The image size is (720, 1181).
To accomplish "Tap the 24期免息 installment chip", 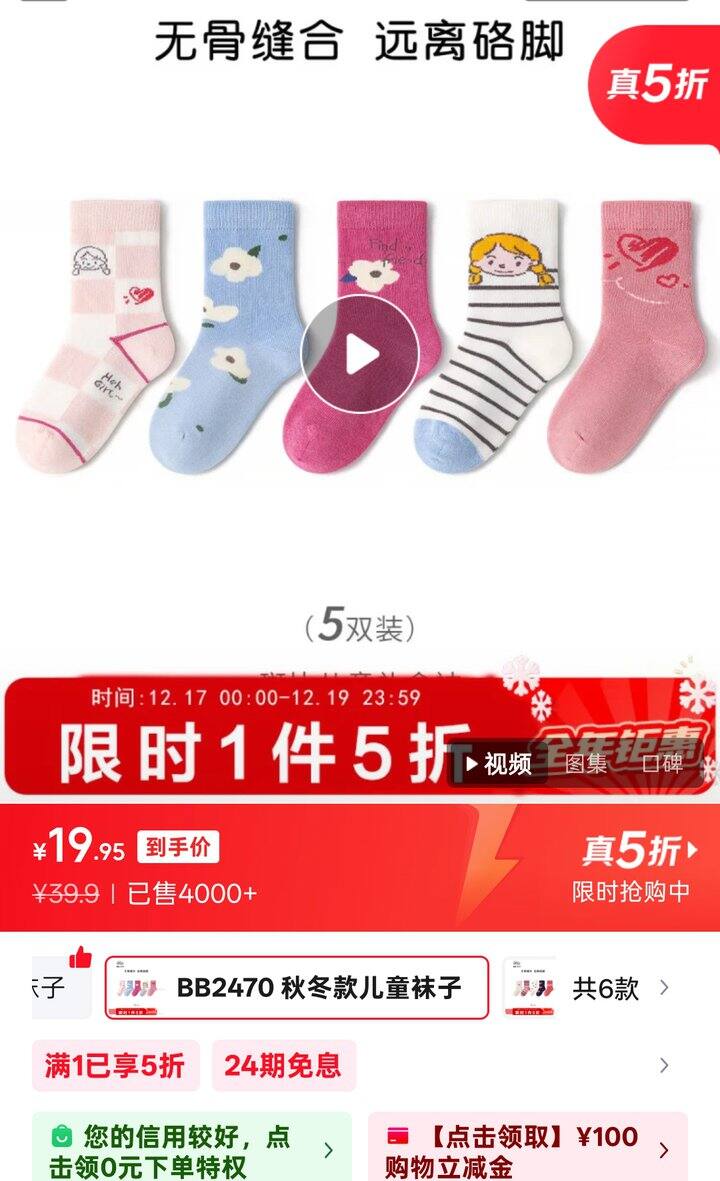I will coord(283,1065).
